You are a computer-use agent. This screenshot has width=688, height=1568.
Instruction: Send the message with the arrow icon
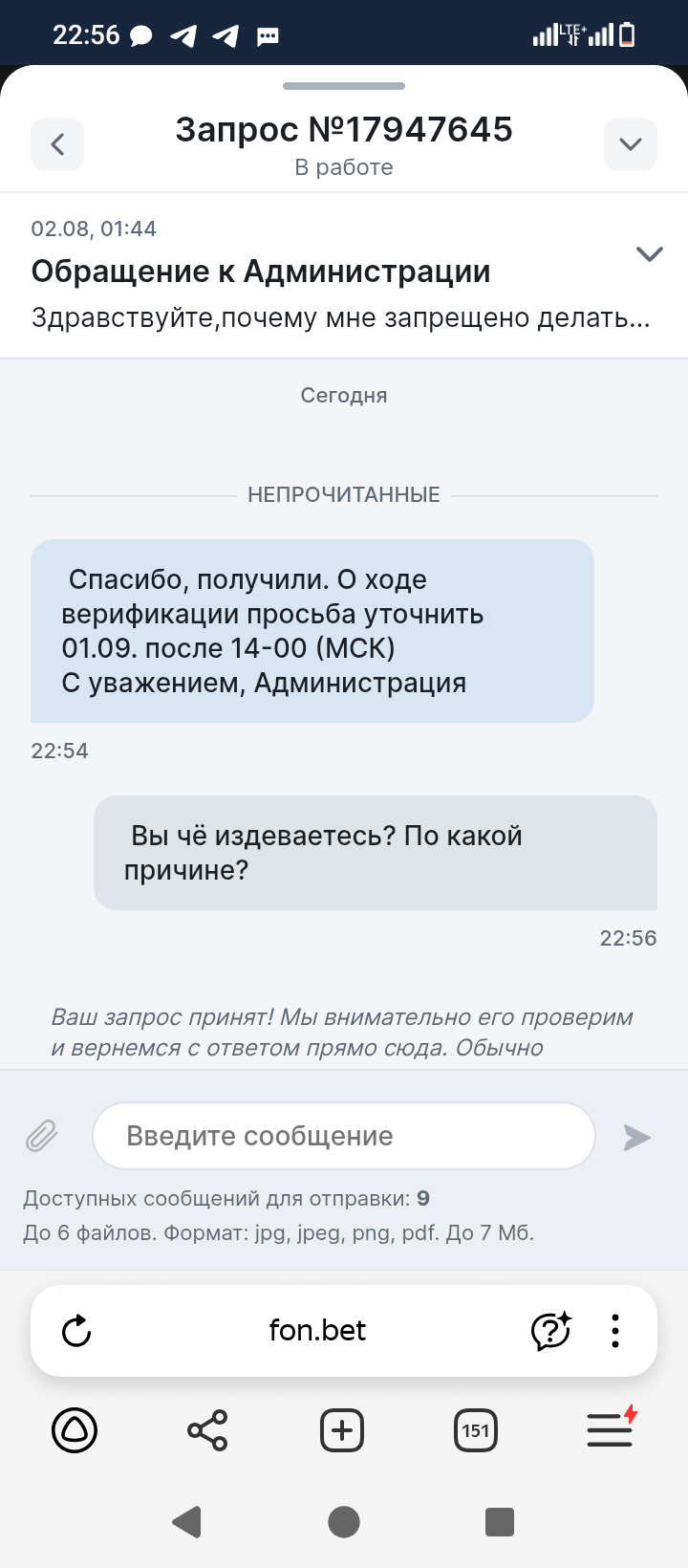click(x=636, y=1137)
